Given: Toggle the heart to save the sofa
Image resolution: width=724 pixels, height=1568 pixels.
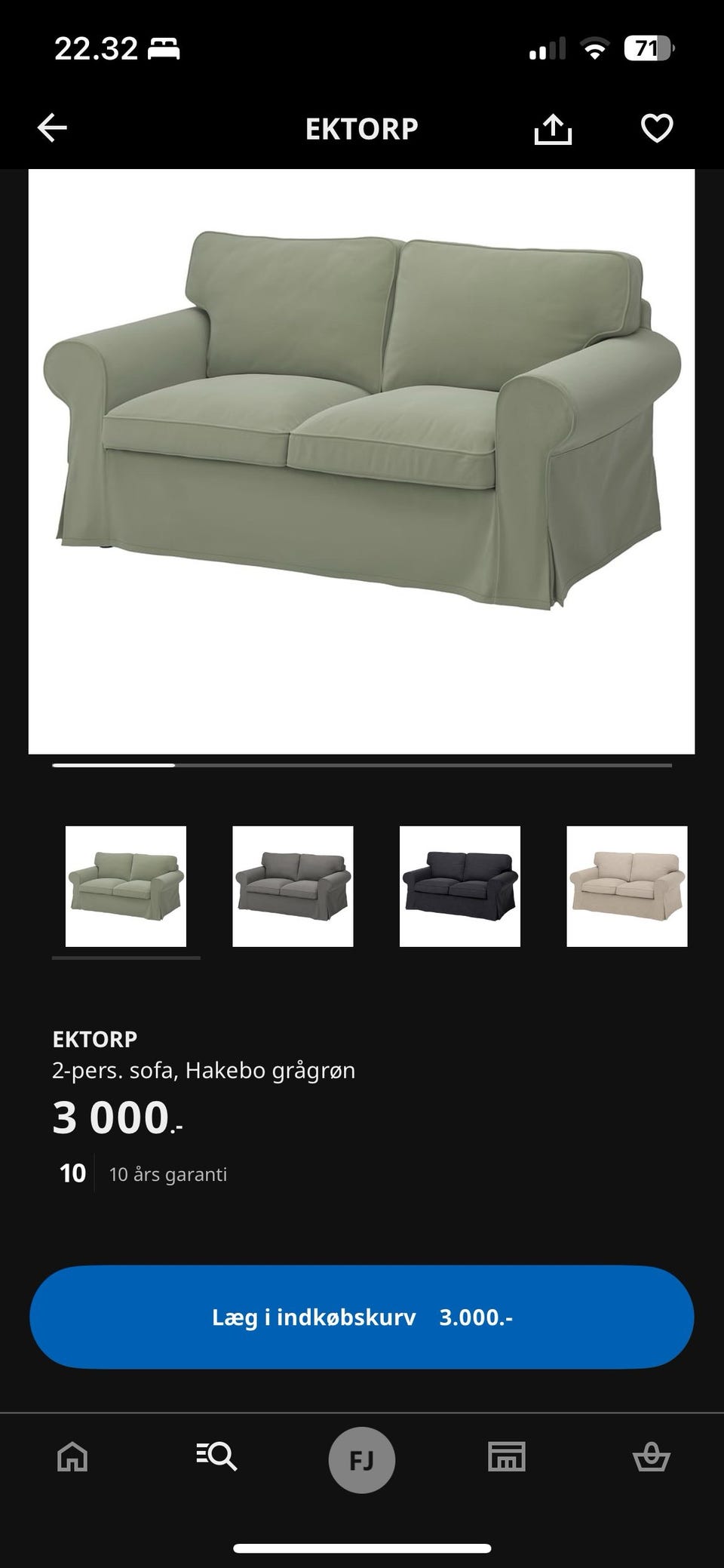Looking at the screenshot, I should coord(657,128).
